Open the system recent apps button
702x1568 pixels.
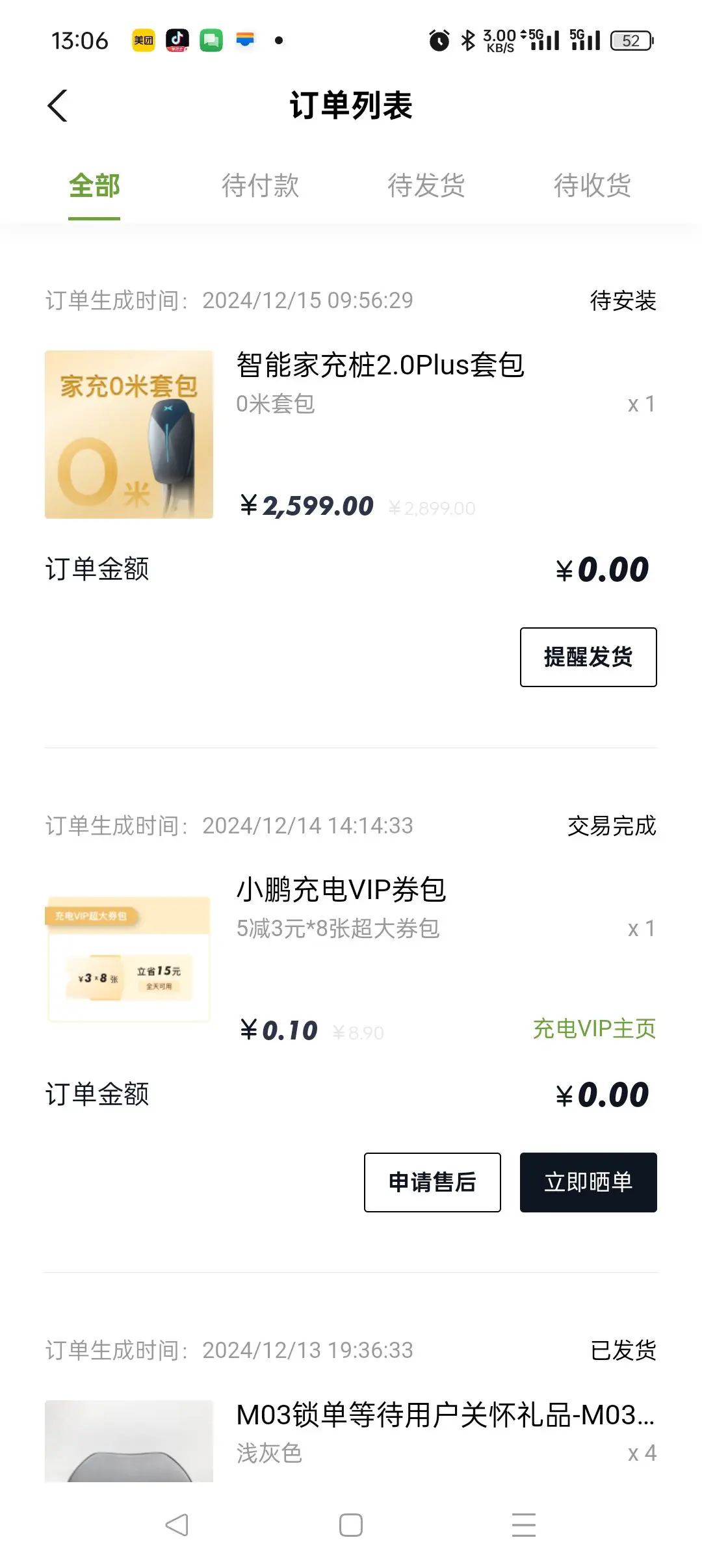(524, 1525)
